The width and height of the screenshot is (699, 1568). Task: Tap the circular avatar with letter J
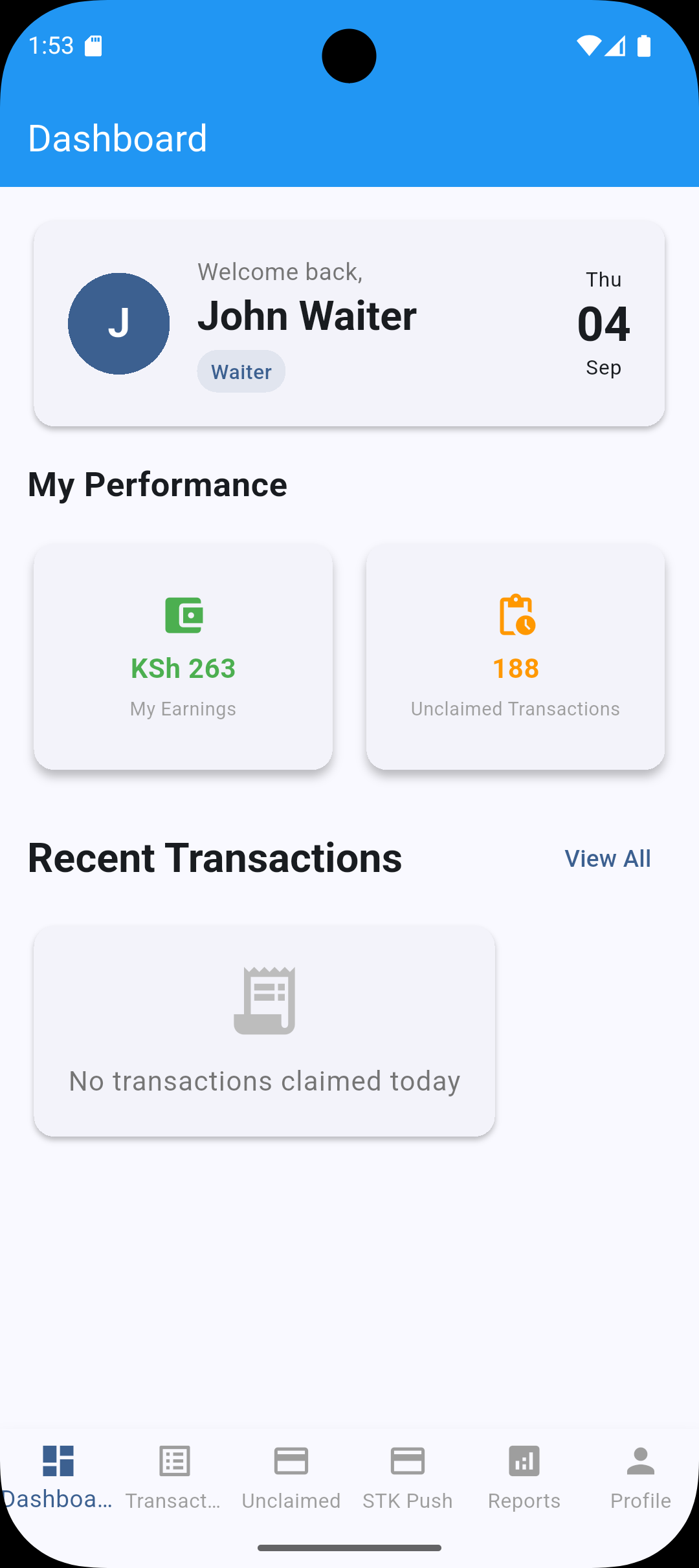coord(118,324)
